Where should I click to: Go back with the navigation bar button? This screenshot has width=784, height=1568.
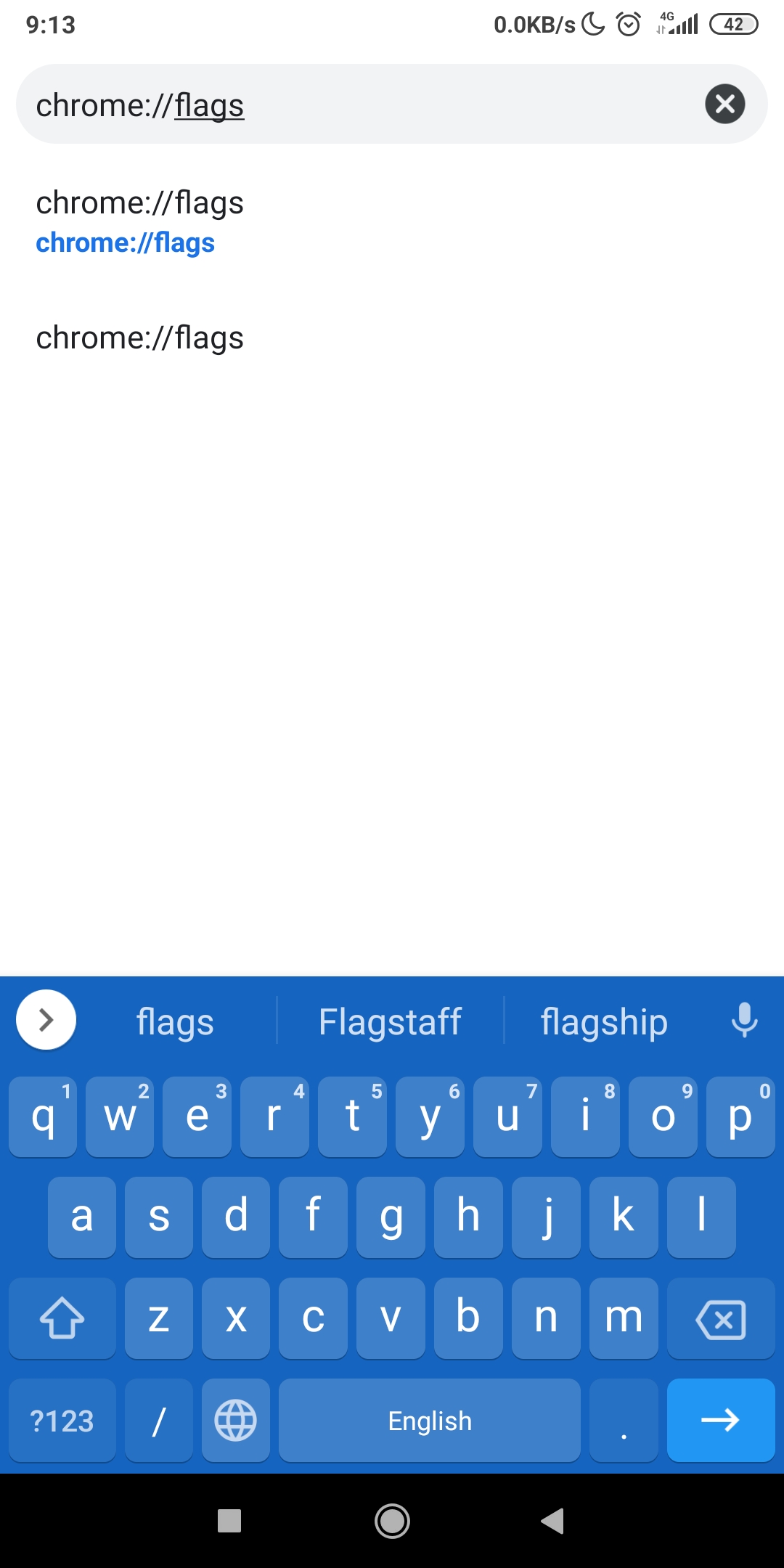(552, 1520)
